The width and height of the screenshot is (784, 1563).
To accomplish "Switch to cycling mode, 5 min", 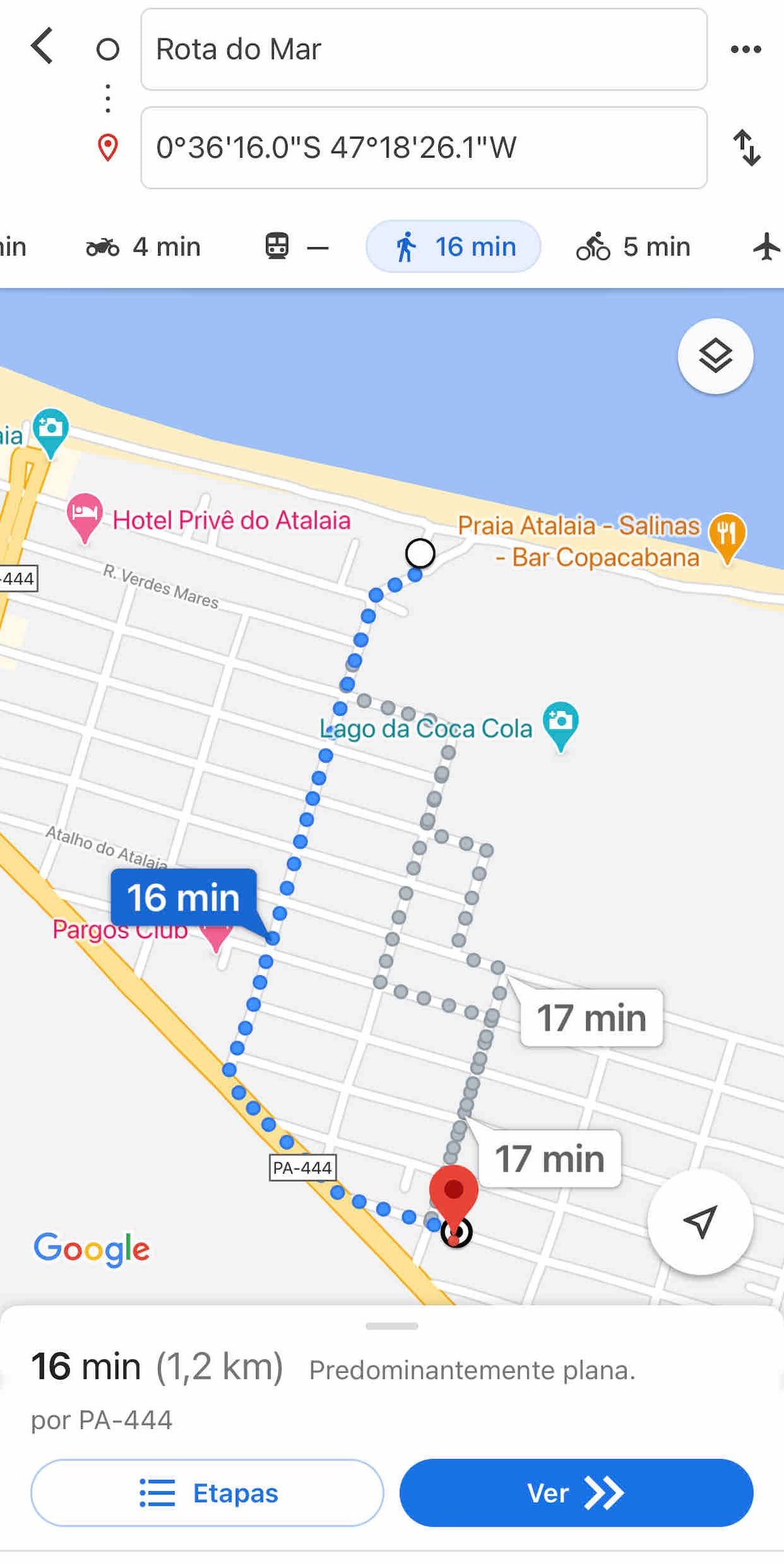I will click(x=633, y=247).
